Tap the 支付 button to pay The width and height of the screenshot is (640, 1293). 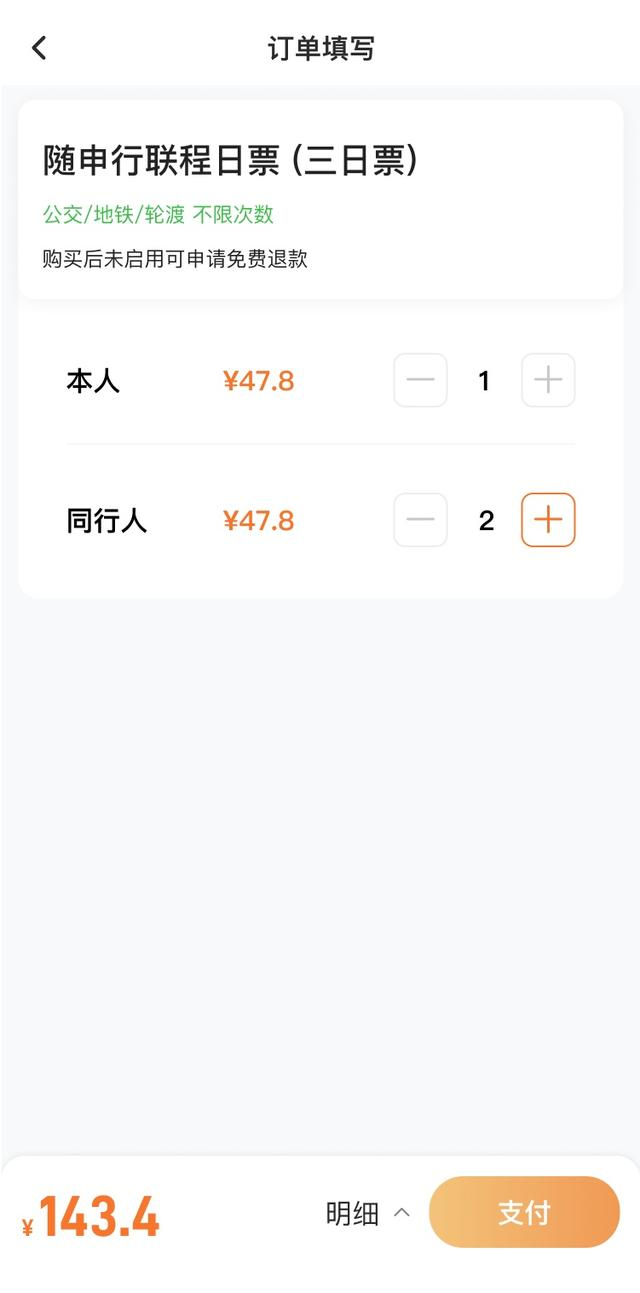click(524, 1212)
